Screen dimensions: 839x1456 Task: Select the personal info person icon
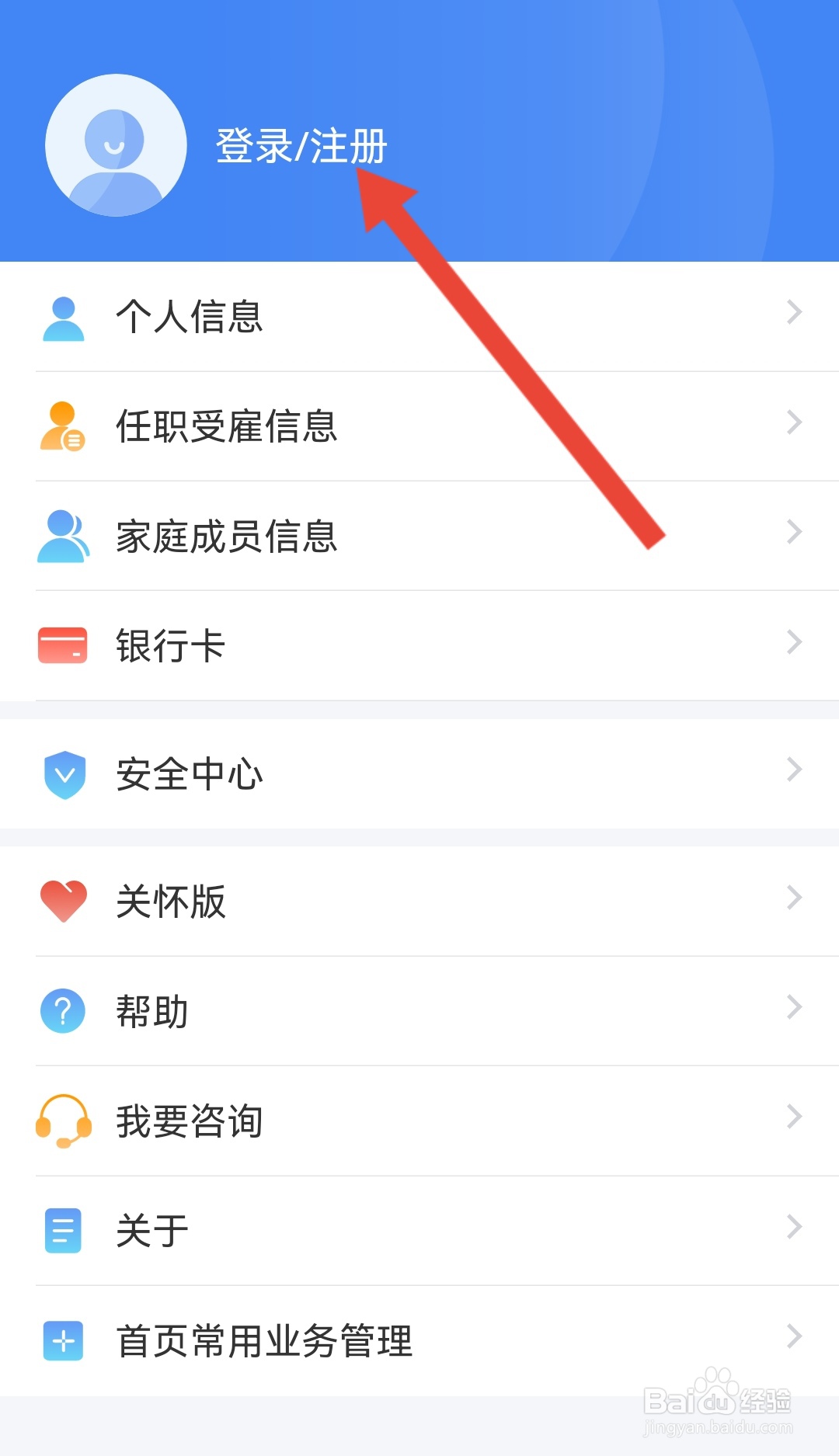pyautogui.click(x=64, y=314)
